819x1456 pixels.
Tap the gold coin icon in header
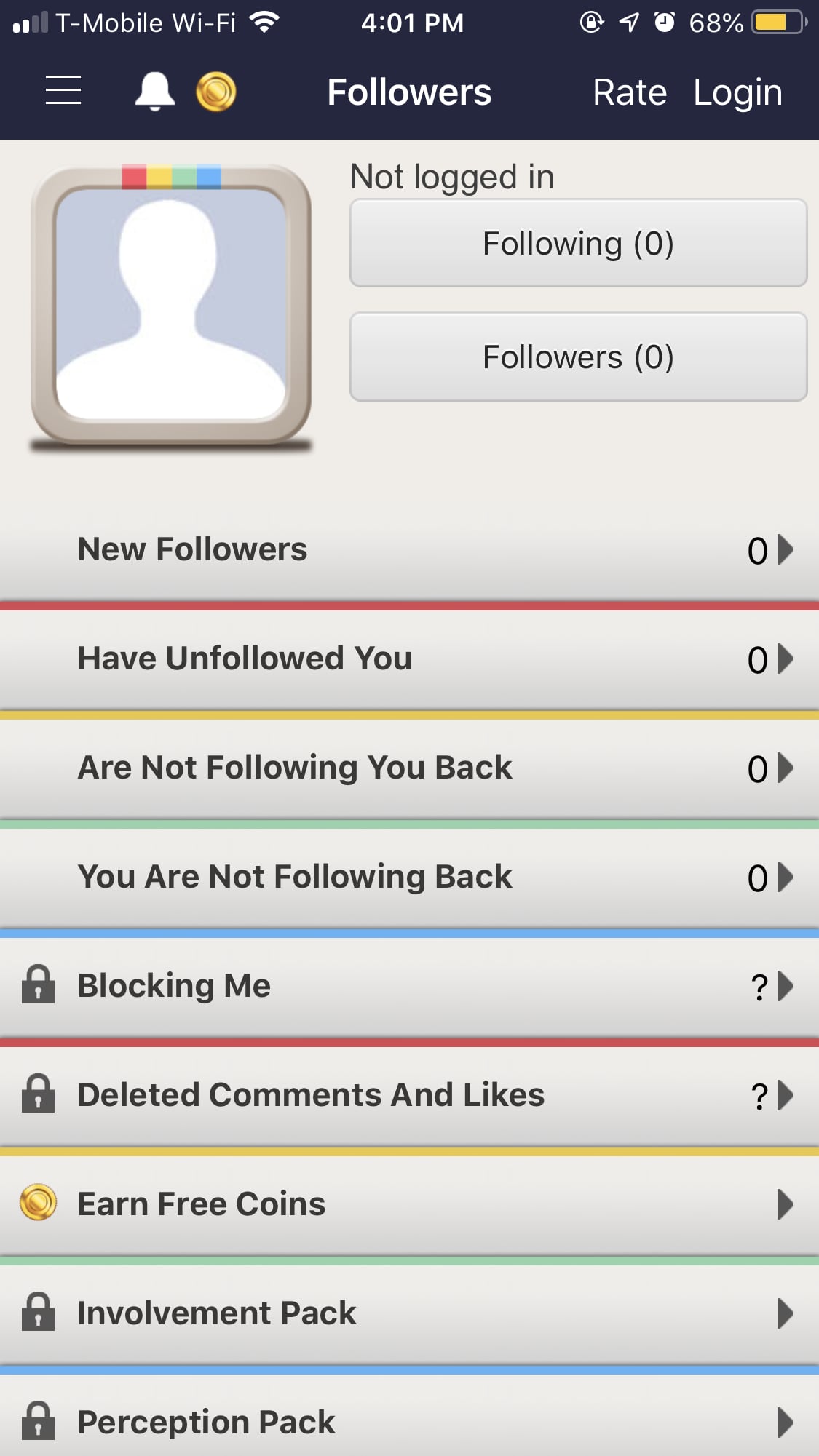216,92
